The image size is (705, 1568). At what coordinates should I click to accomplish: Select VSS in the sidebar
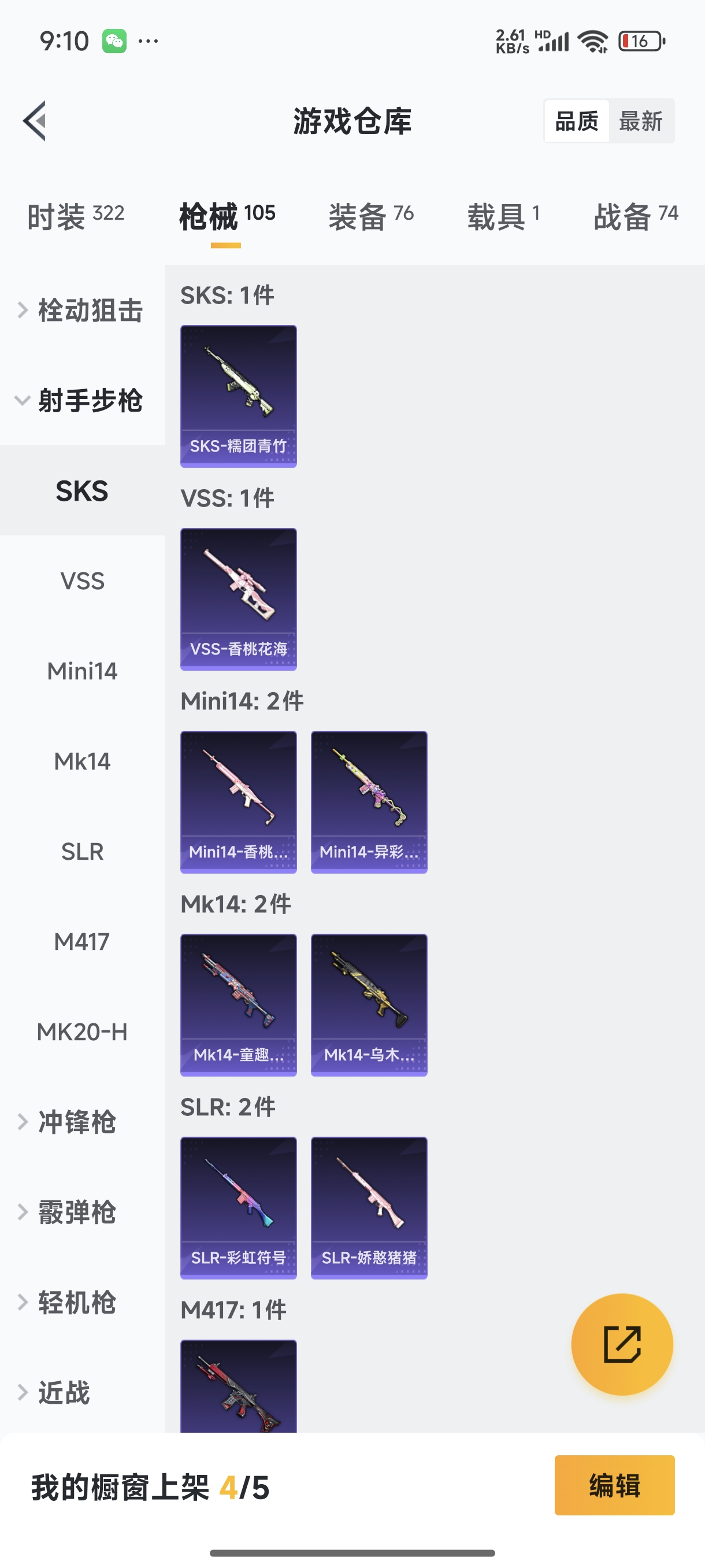tap(82, 580)
